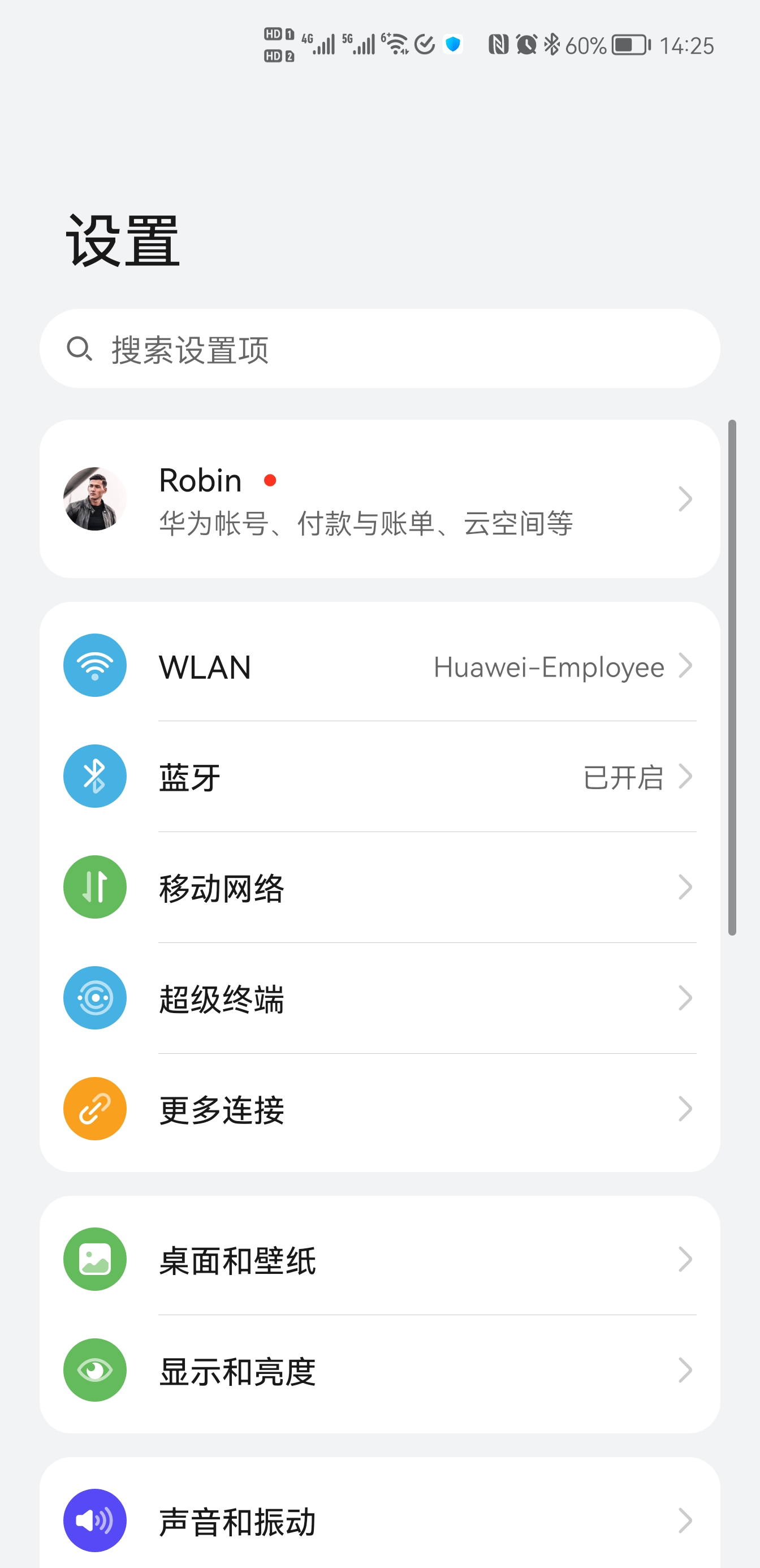760x1568 pixels.
Task: Go to 蓝牙 Bluetooth settings
Action: (379, 777)
